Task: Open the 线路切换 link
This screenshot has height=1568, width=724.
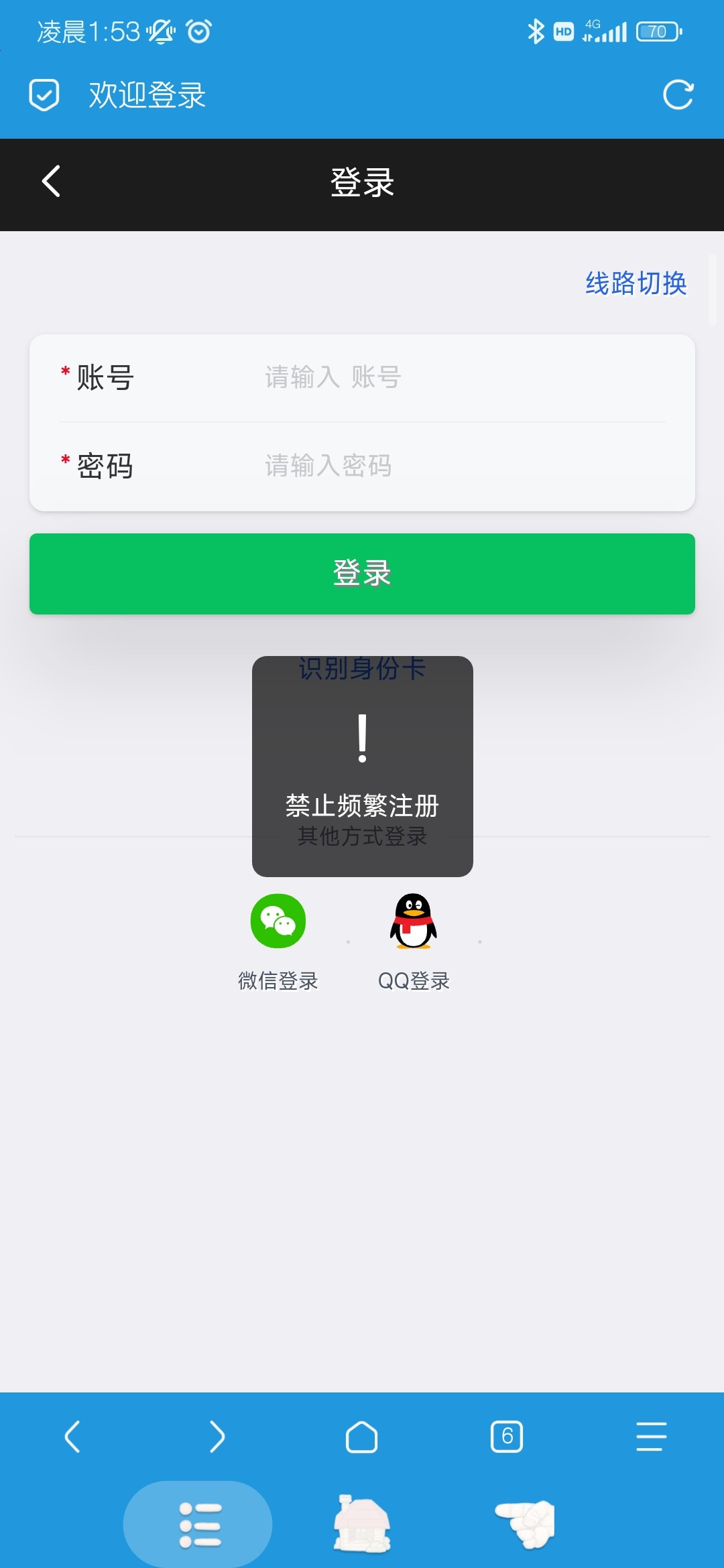Action: click(636, 283)
